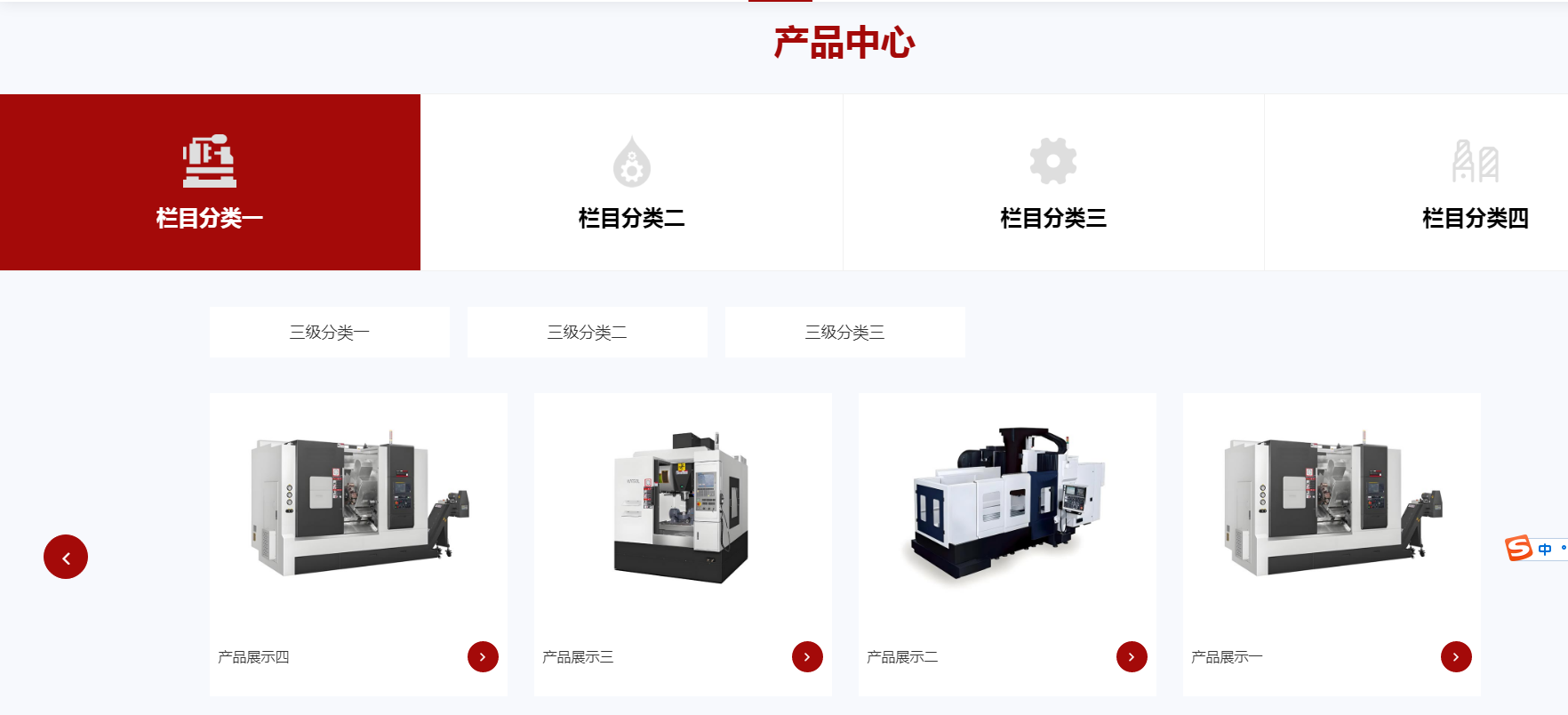Go to previous products with left arrow
Screen dimensions: 1568x715
(66, 557)
